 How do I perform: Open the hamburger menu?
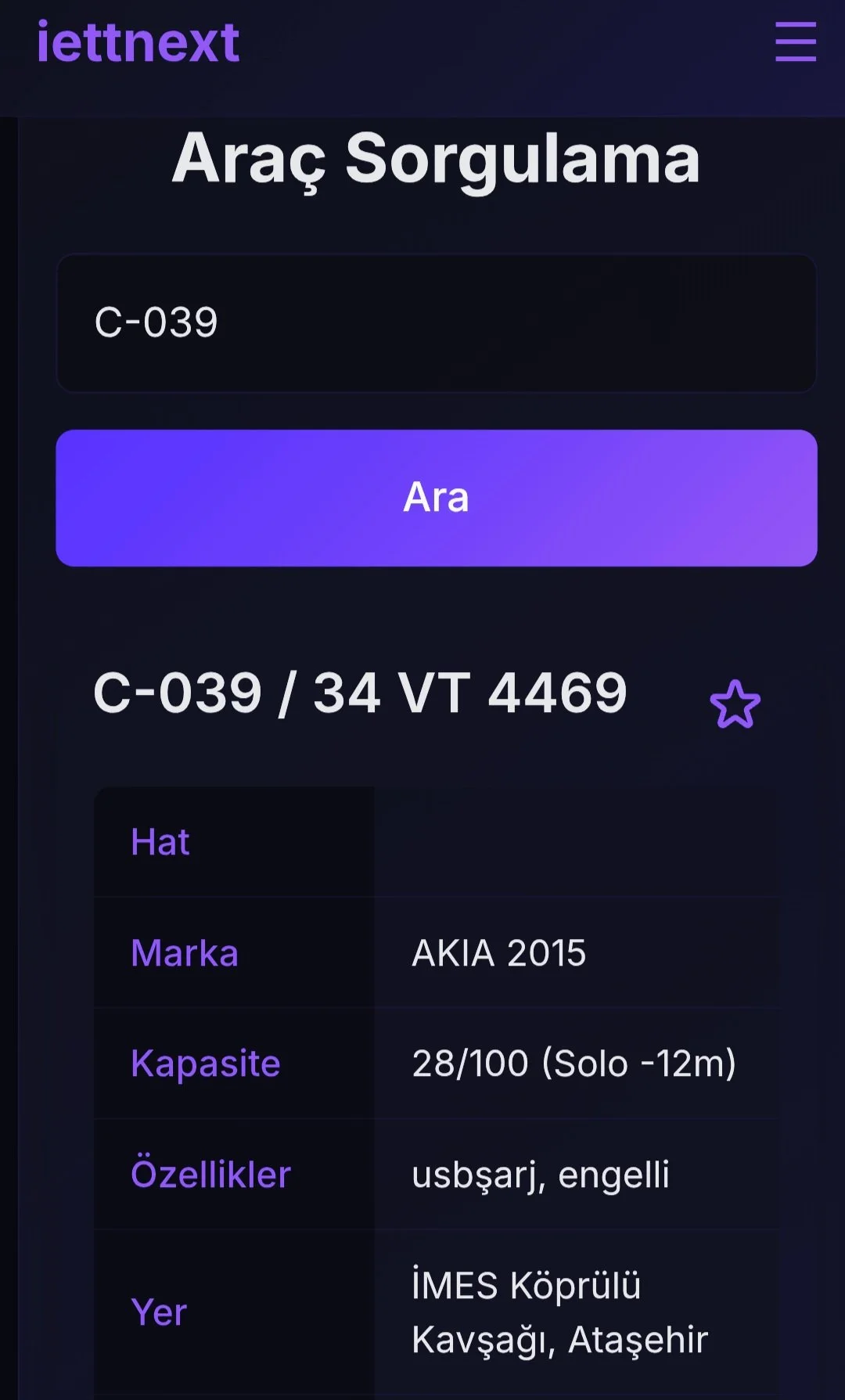pos(795,42)
